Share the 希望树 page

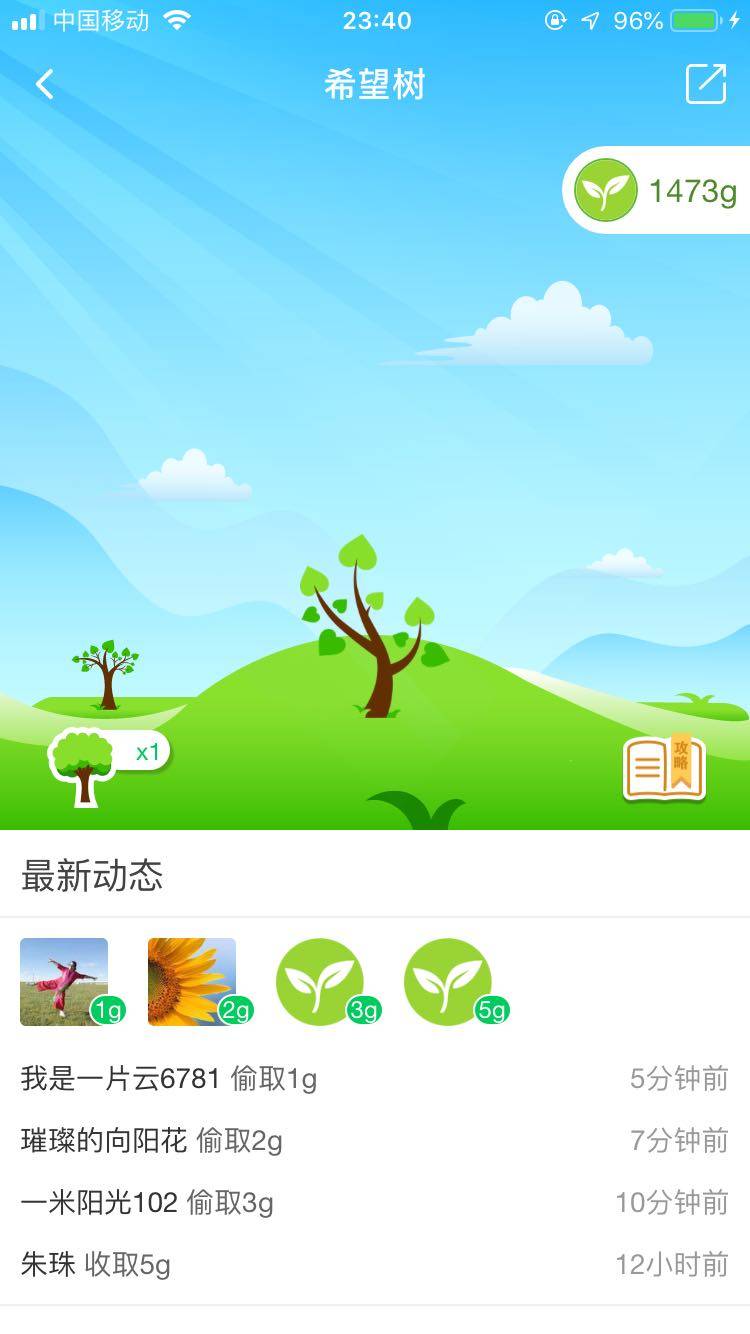(x=705, y=84)
